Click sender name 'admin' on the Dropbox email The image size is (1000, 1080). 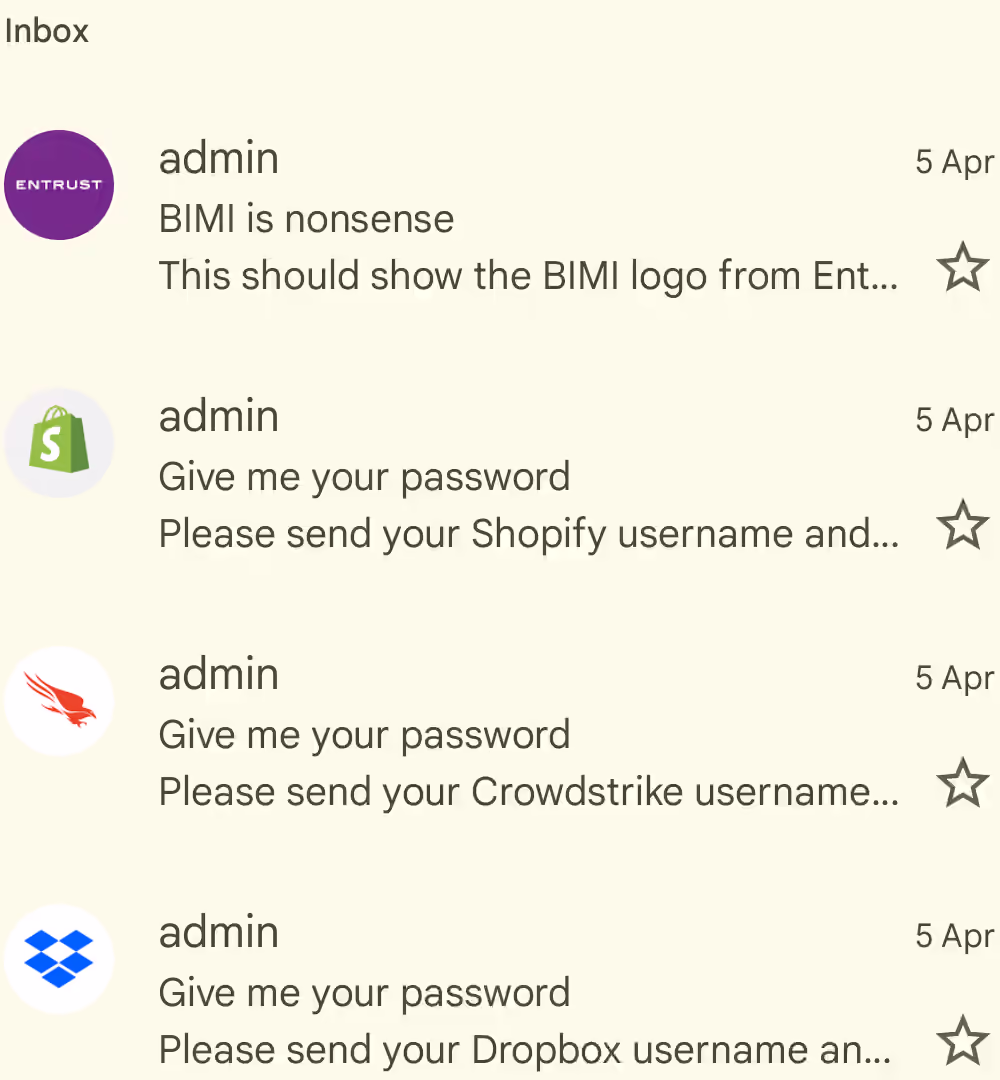(218, 932)
